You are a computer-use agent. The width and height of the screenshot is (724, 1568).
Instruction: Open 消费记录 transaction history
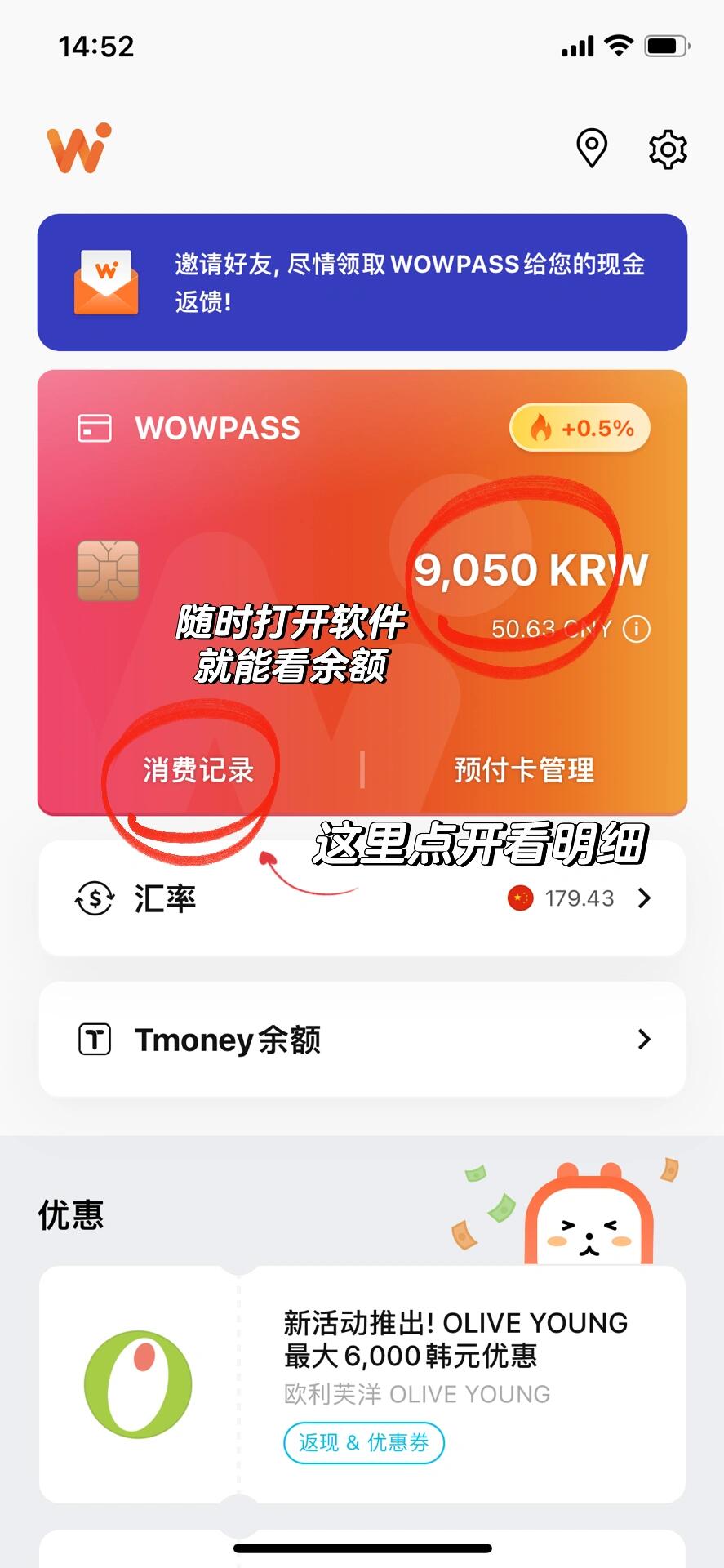click(198, 769)
